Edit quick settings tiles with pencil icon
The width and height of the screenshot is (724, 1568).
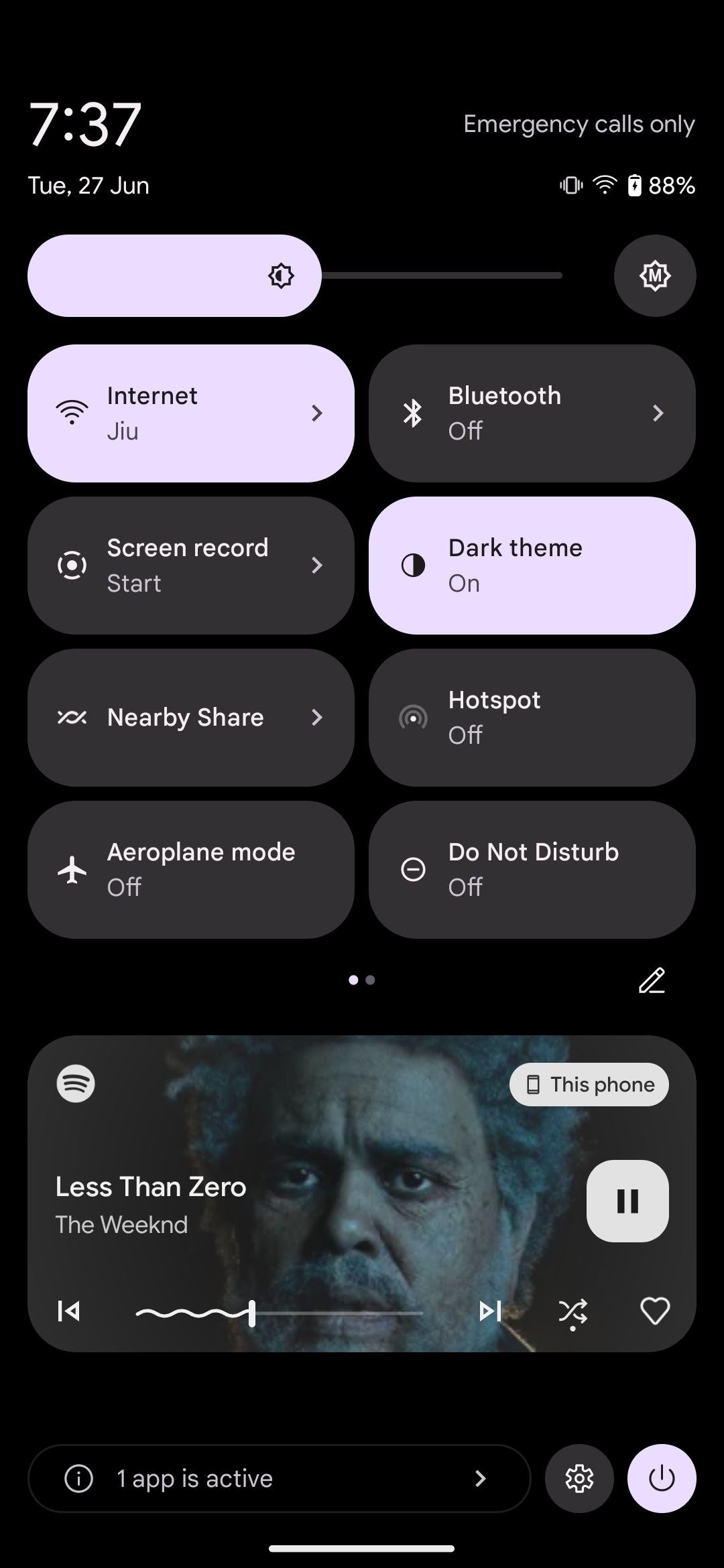[x=651, y=980]
